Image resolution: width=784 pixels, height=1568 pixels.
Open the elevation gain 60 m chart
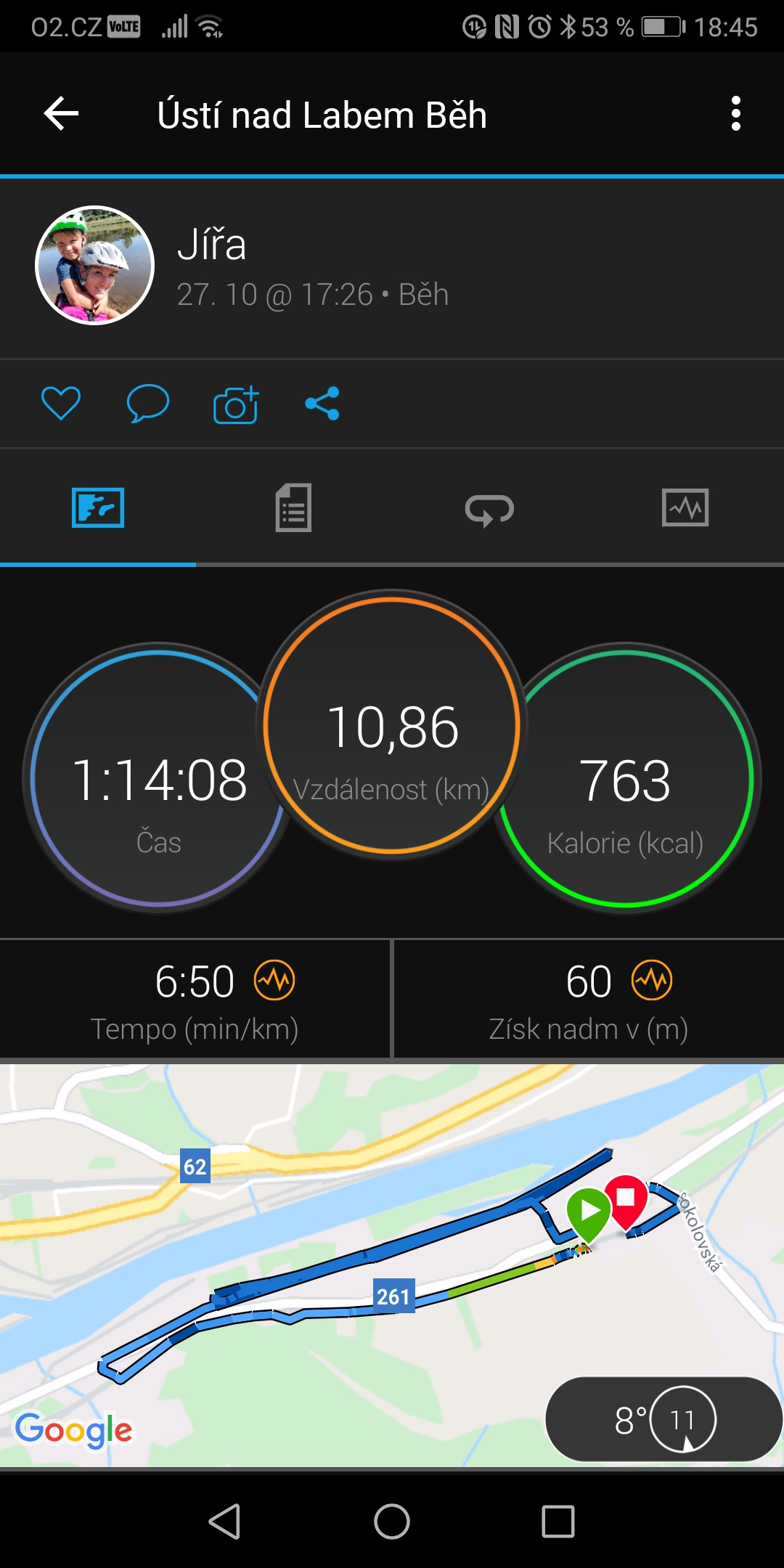(589, 999)
